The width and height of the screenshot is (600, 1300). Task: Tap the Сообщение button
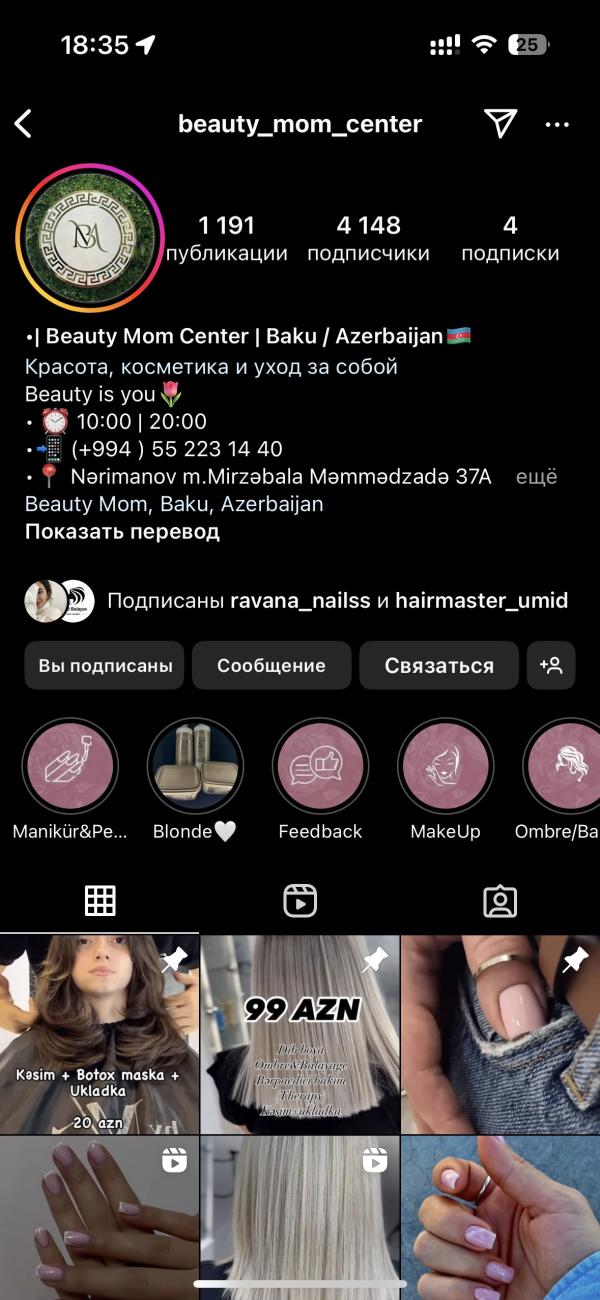click(x=271, y=666)
